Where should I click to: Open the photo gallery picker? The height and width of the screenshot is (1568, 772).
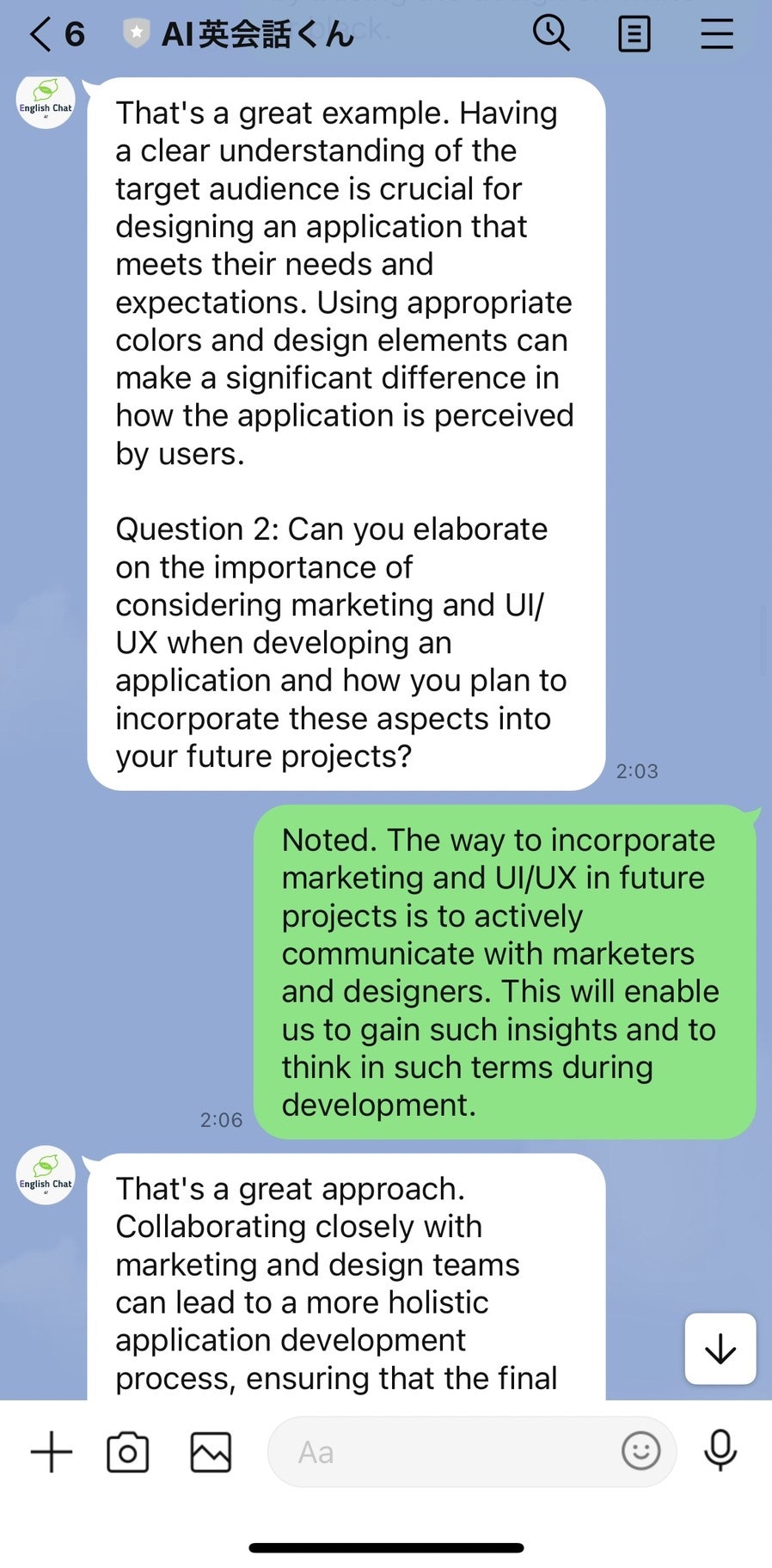click(211, 1453)
